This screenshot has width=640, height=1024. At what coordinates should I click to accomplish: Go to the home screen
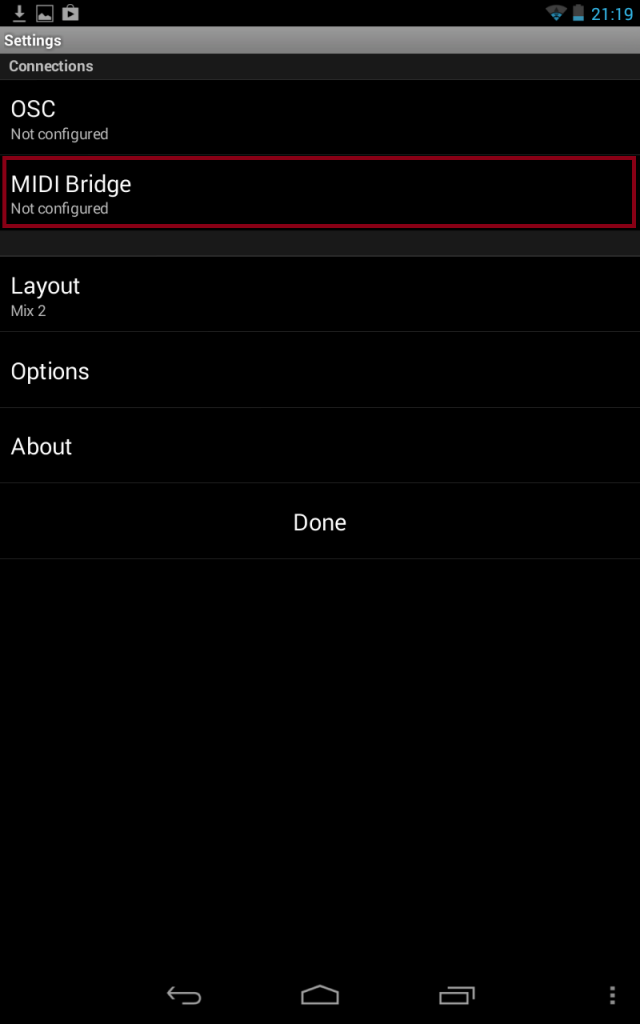point(320,995)
